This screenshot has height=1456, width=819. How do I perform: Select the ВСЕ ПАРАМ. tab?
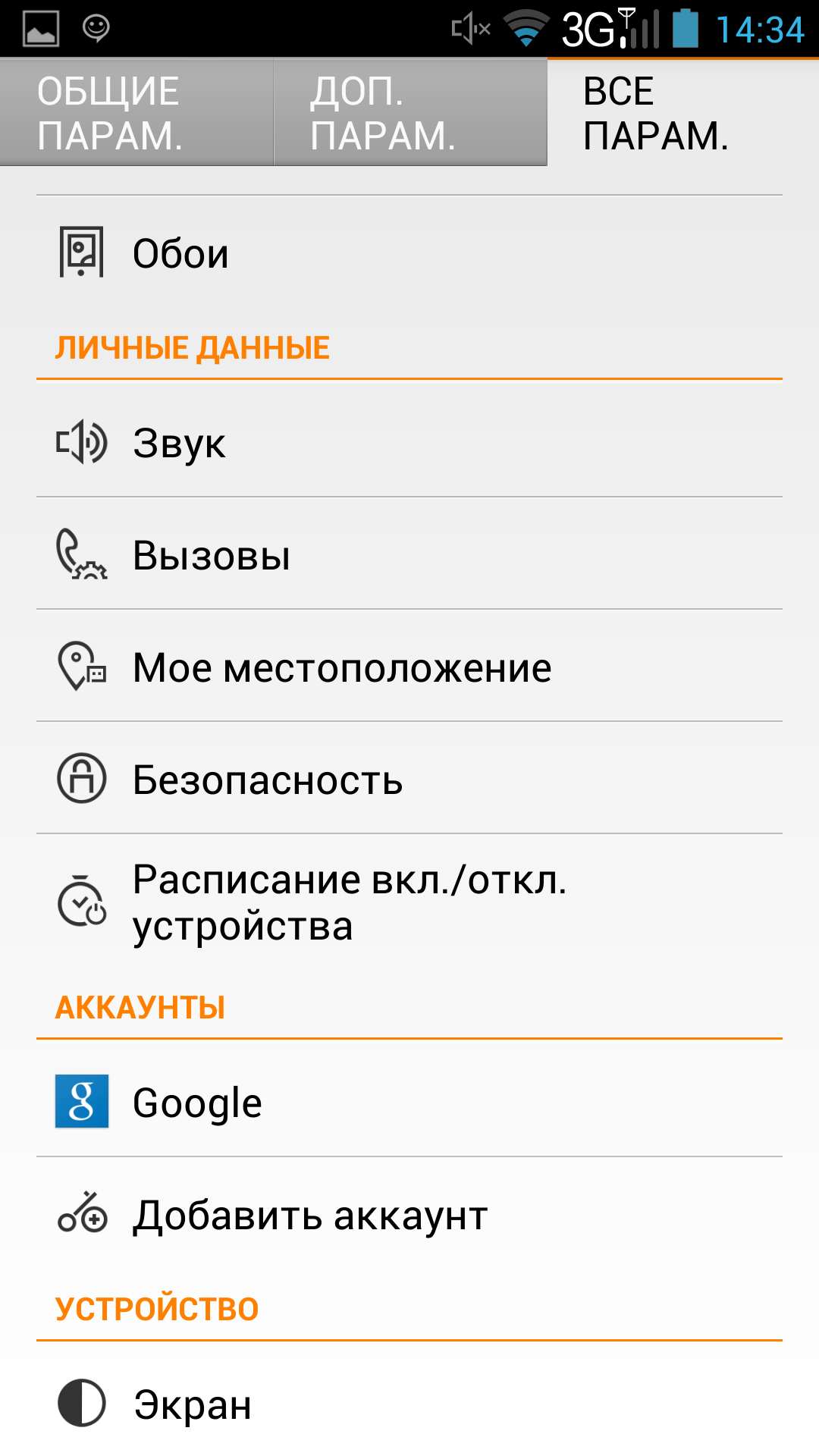[x=683, y=112]
